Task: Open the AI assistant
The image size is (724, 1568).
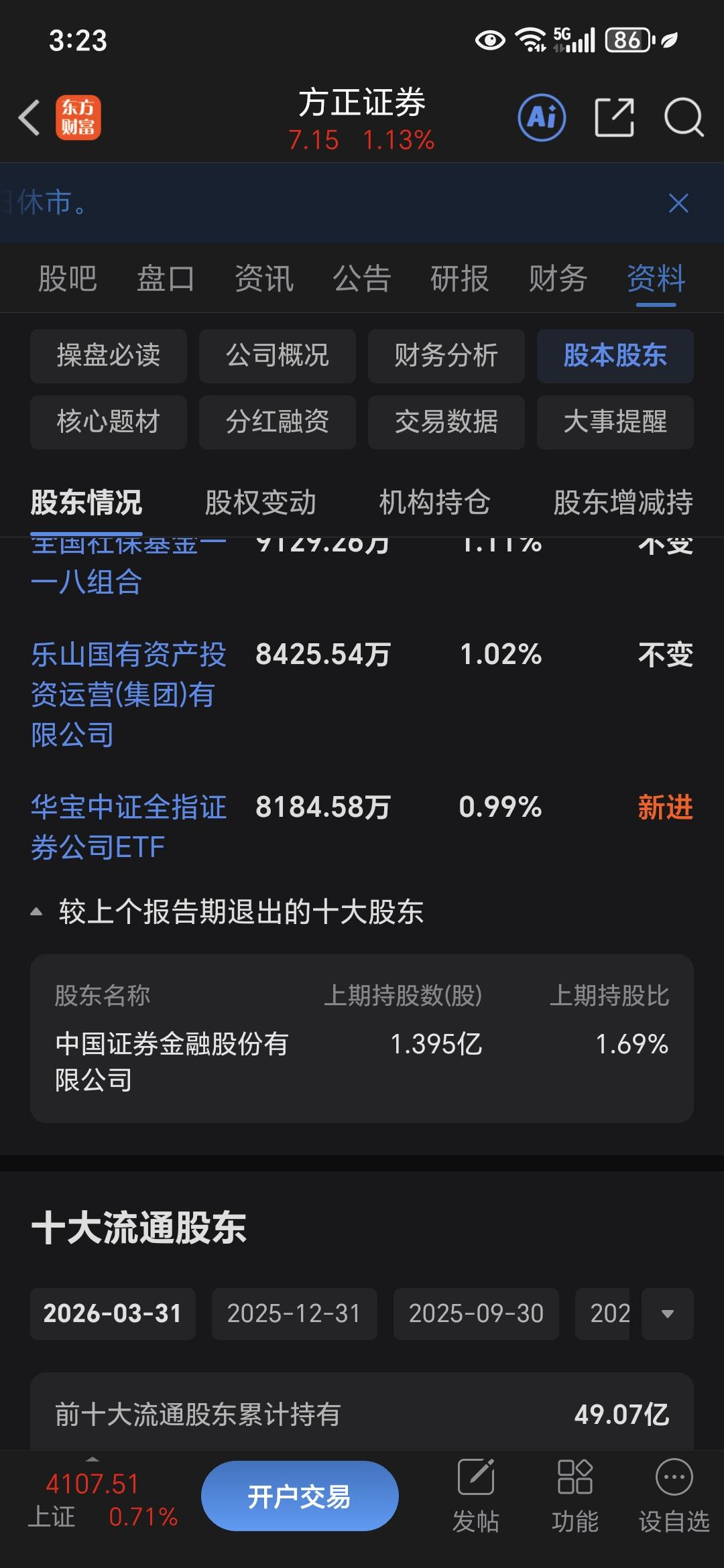Action: (x=540, y=117)
